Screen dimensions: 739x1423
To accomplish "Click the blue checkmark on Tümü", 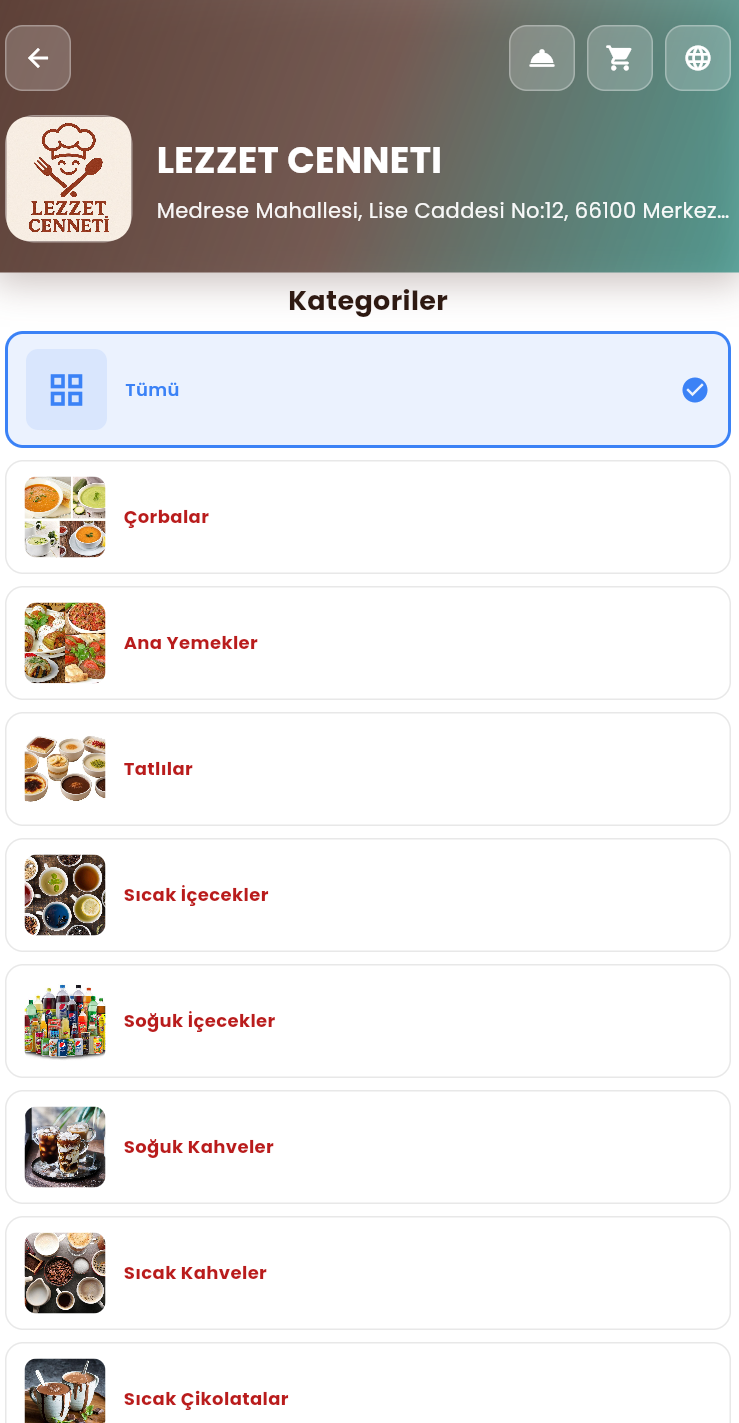I will (694, 390).
